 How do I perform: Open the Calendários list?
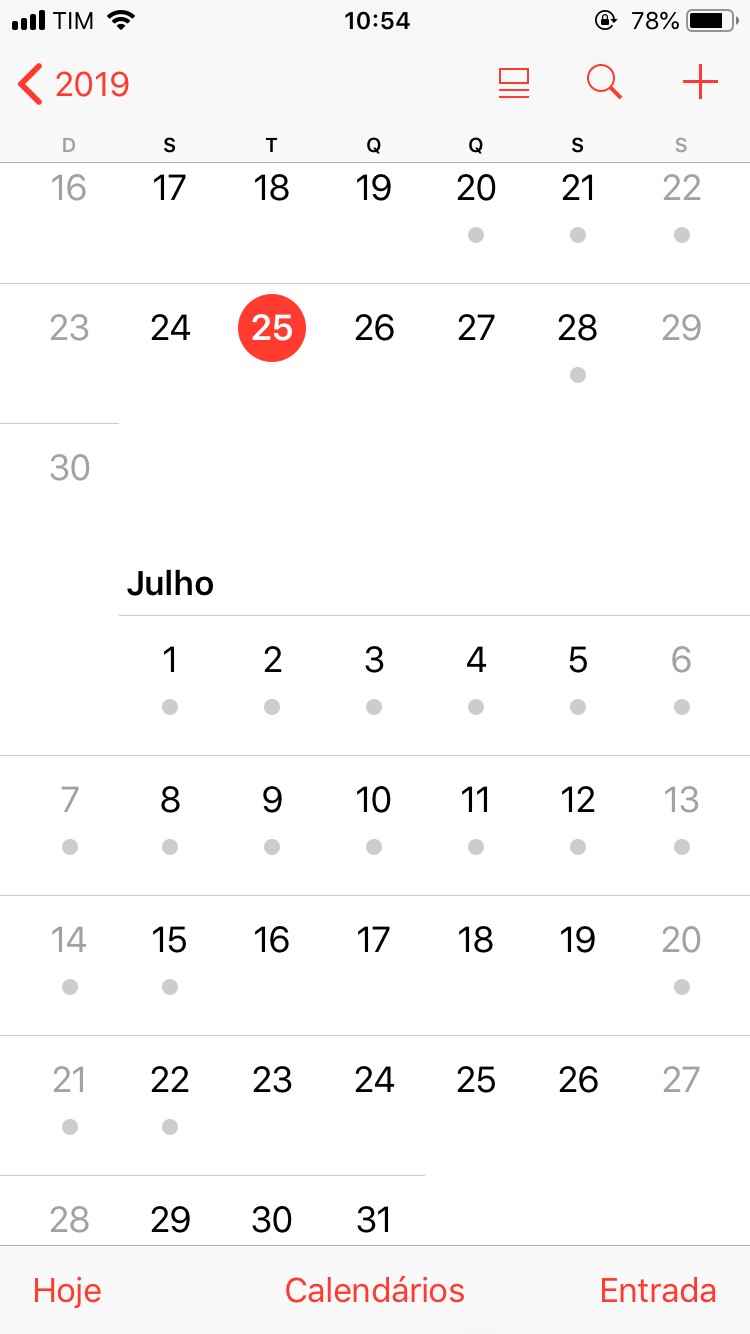[374, 1290]
